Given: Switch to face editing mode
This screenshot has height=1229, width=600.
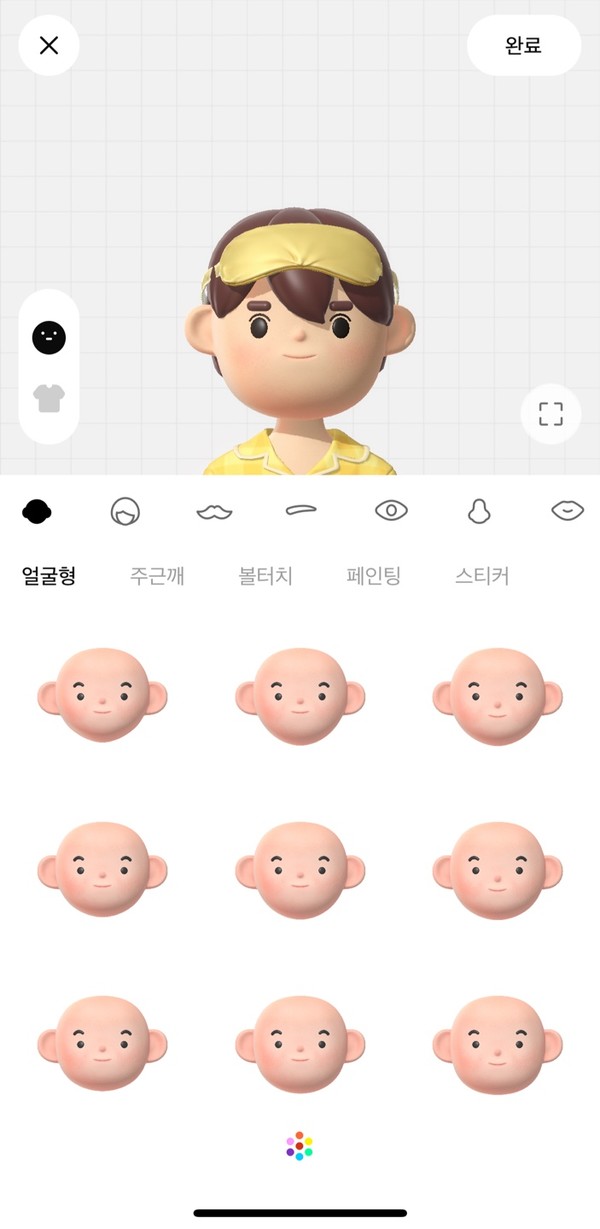Looking at the screenshot, I should point(49,337).
